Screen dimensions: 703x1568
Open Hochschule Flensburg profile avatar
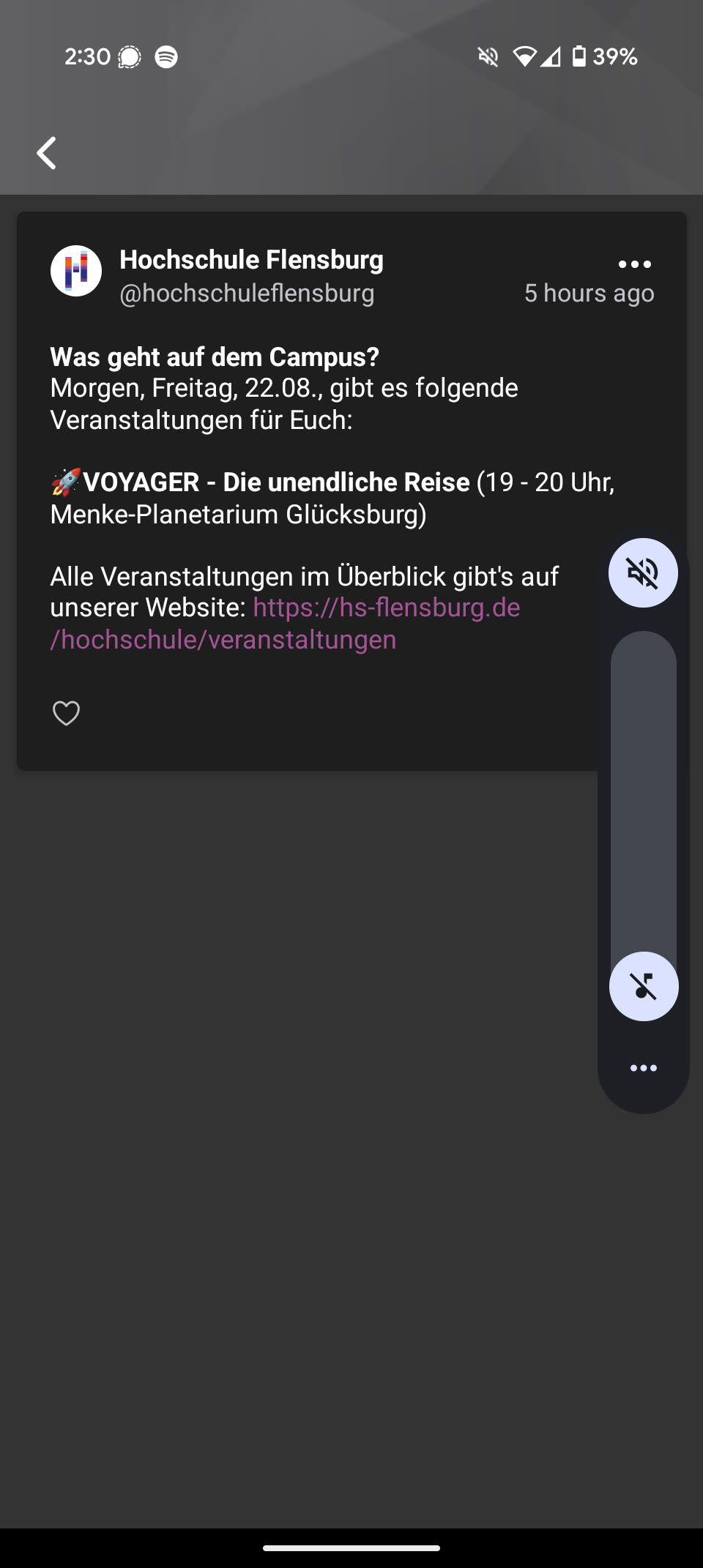[76, 271]
